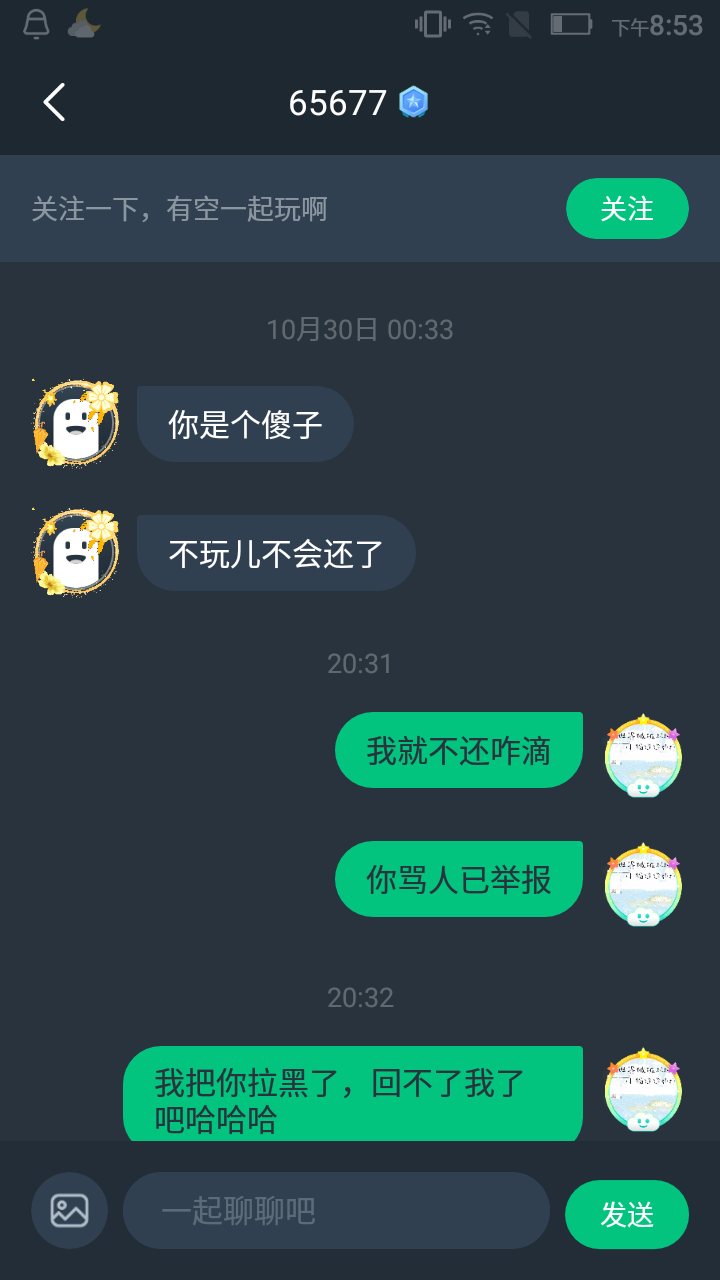Focus the 一起聊聊吧 message input field
Screen dimensions: 720x1280
[x=336, y=1211]
